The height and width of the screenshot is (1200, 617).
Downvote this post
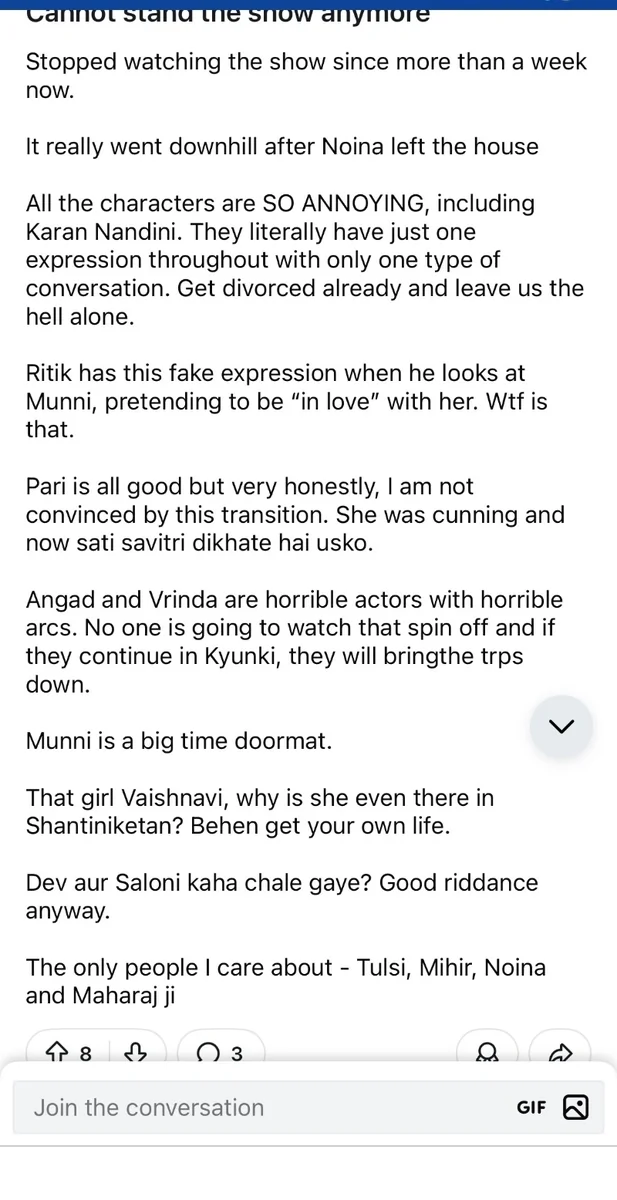(137, 1052)
